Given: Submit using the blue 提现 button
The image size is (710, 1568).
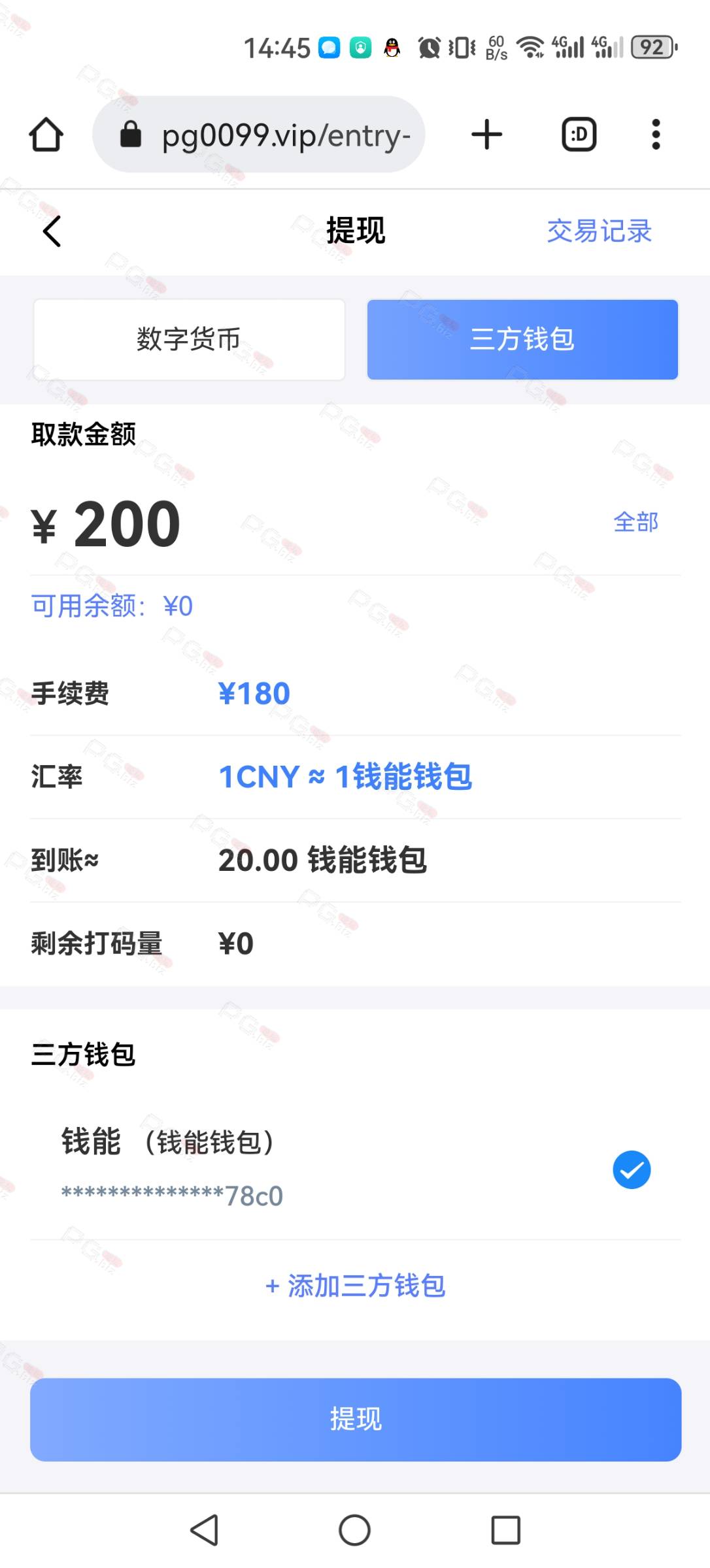Looking at the screenshot, I should tap(356, 1420).
